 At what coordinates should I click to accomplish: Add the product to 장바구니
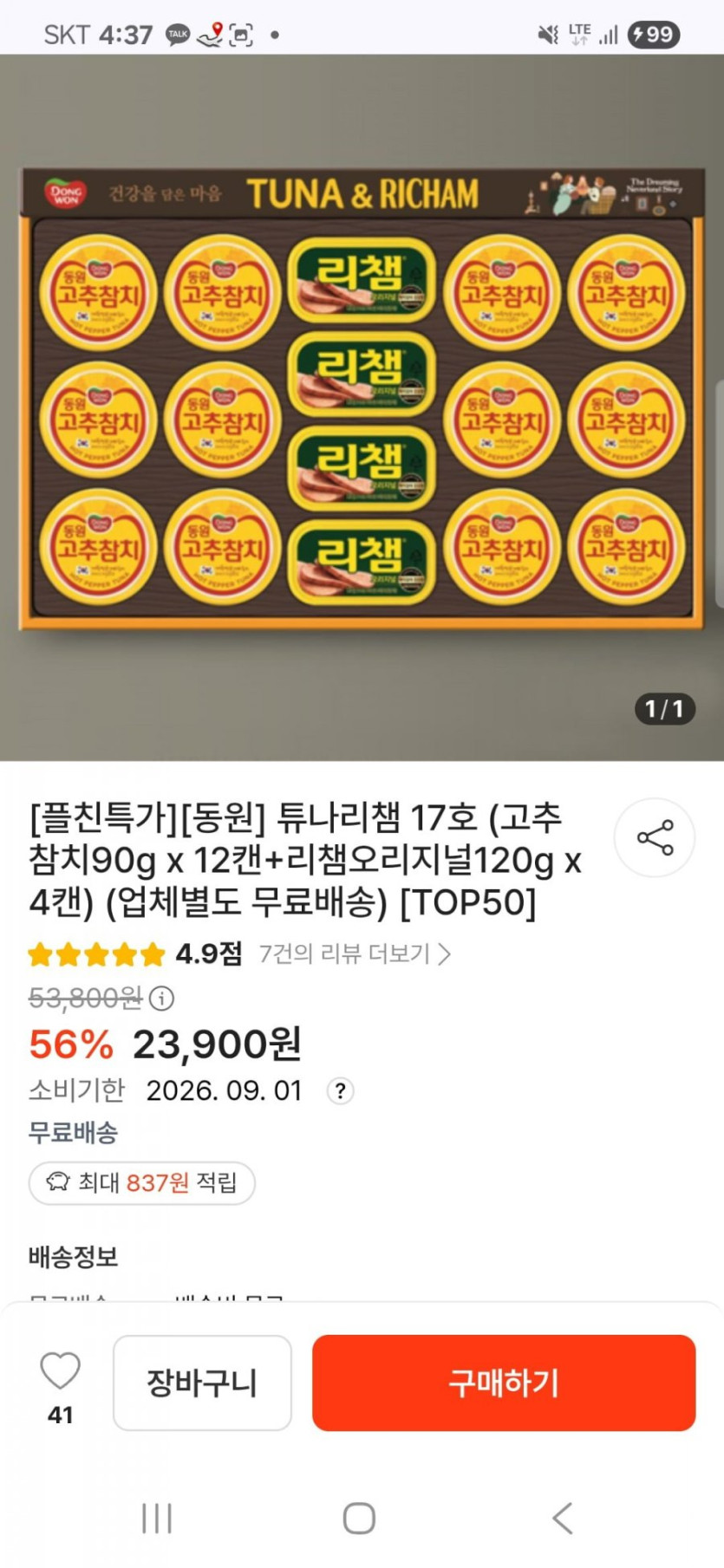pos(202,1383)
